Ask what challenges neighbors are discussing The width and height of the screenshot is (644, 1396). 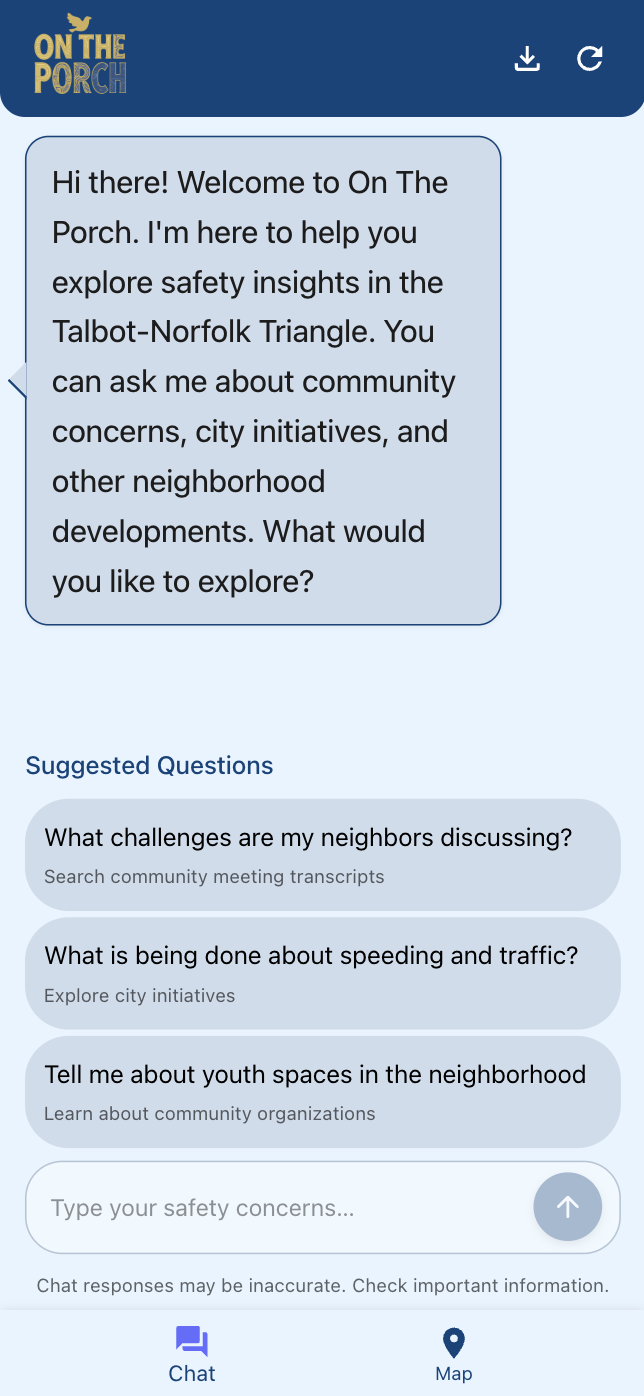pos(322,855)
